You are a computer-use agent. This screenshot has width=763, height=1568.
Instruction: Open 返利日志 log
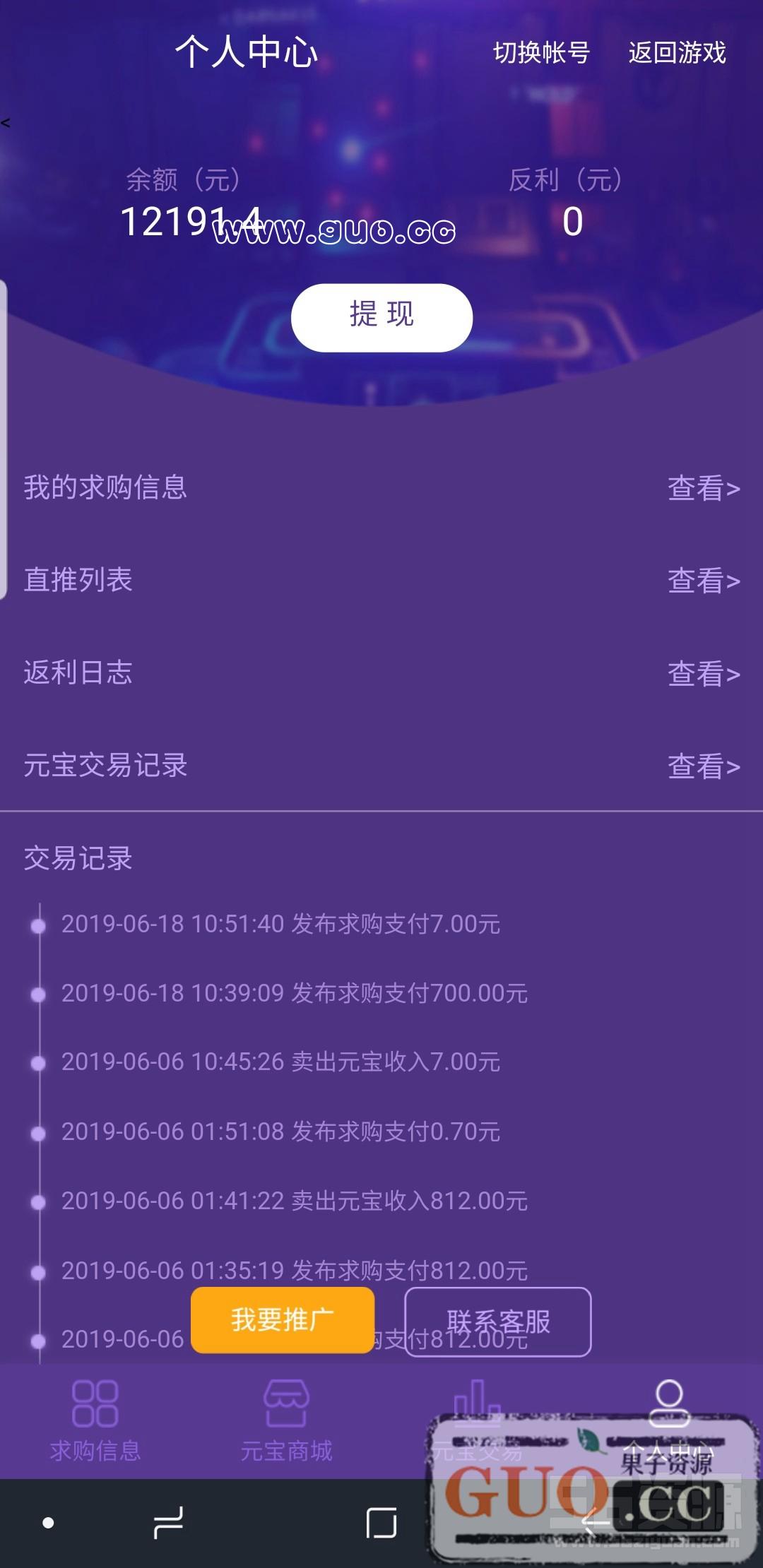pyautogui.click(x=704, y=673)
